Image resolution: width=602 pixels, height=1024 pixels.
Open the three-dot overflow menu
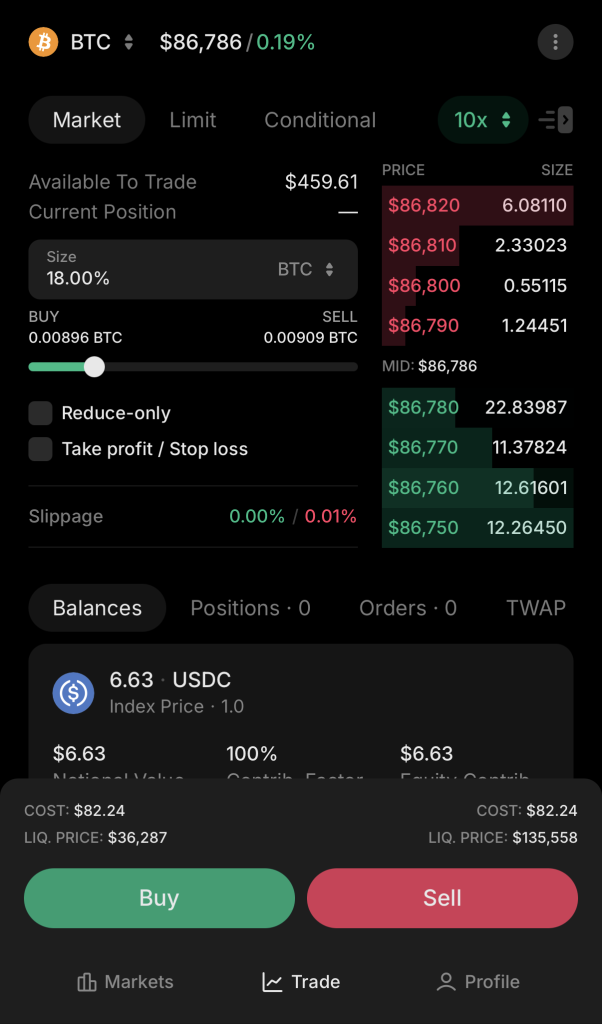click(555, 42)
